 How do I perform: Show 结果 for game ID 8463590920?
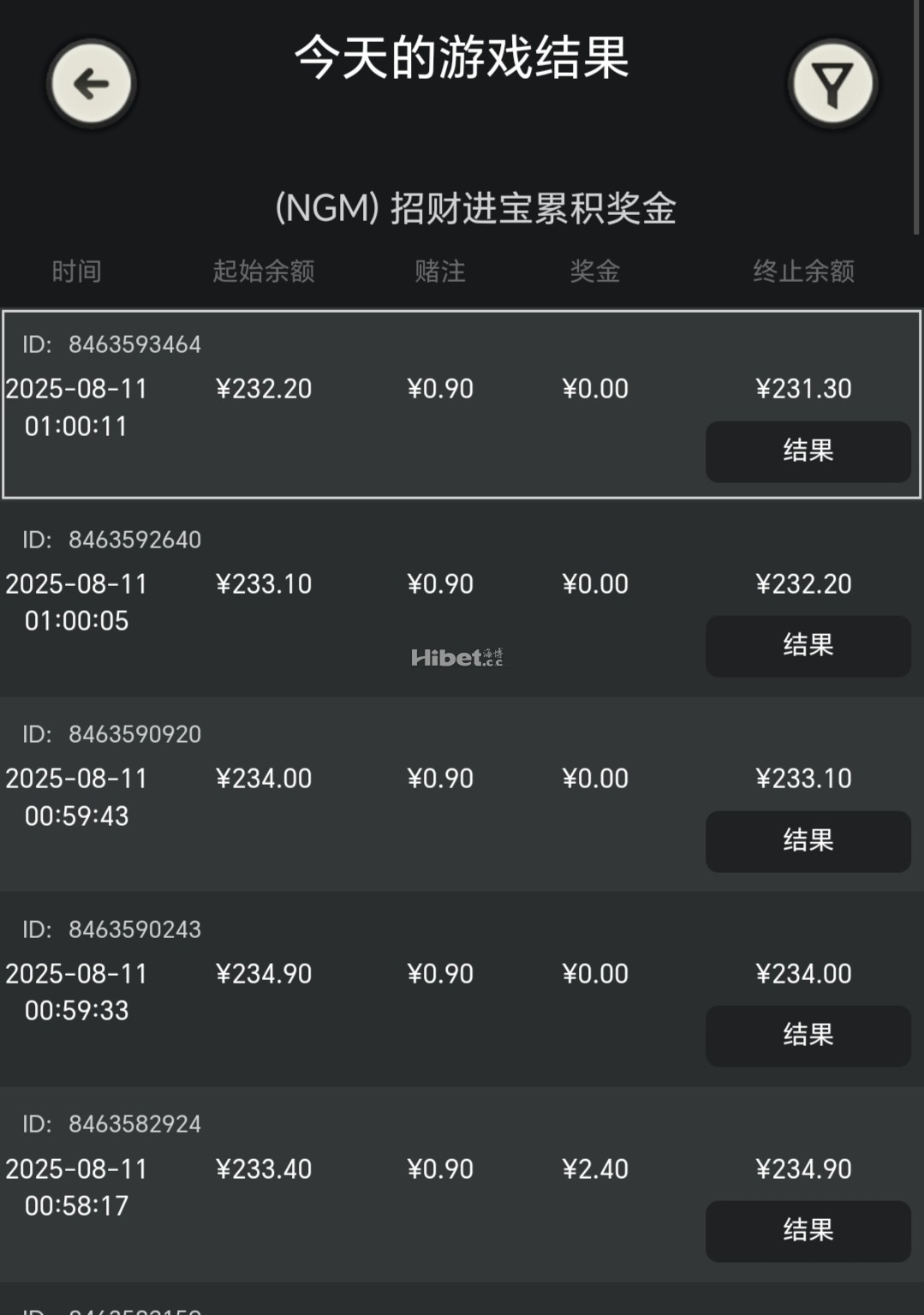point(808,841)
